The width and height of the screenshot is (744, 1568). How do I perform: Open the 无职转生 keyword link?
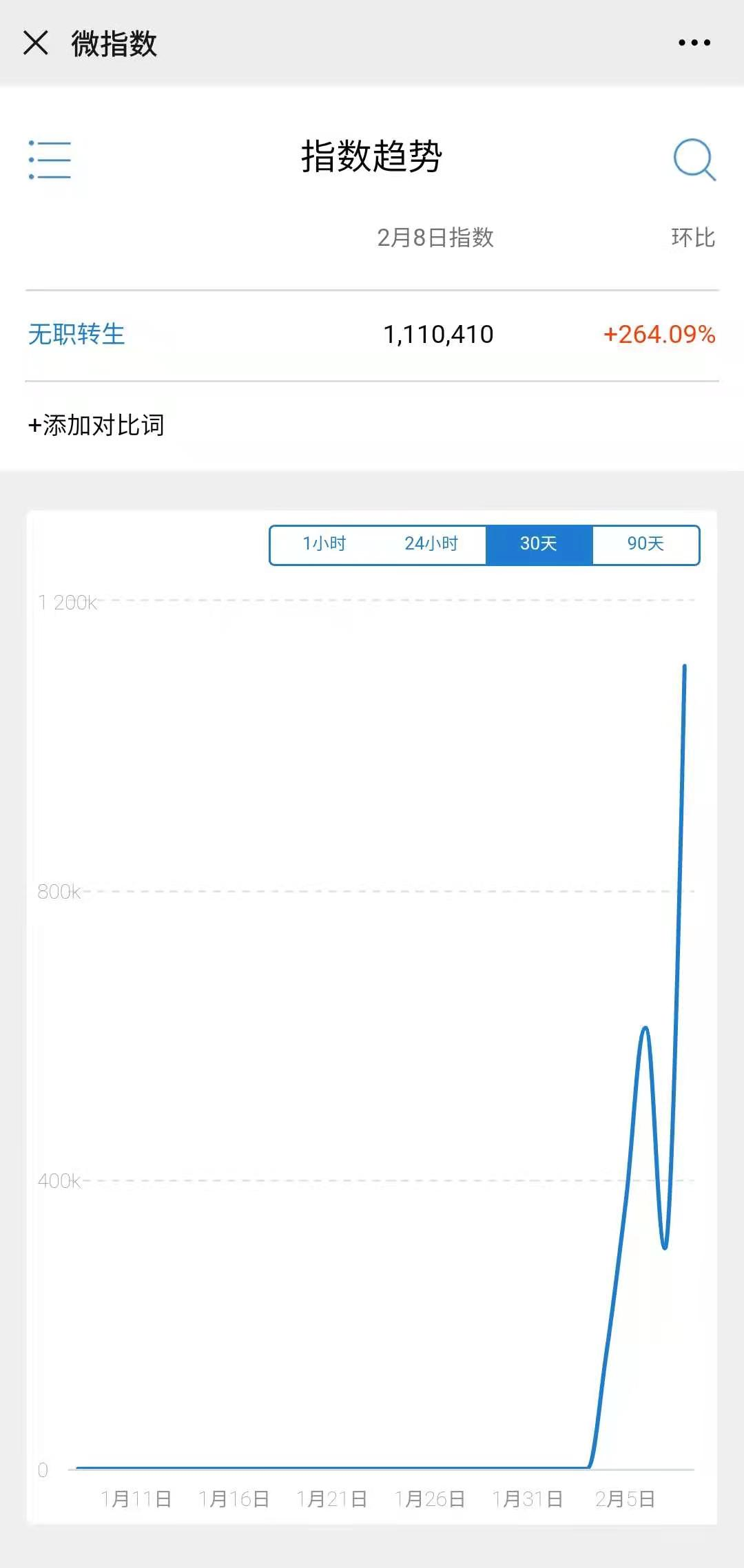(76, 334)
